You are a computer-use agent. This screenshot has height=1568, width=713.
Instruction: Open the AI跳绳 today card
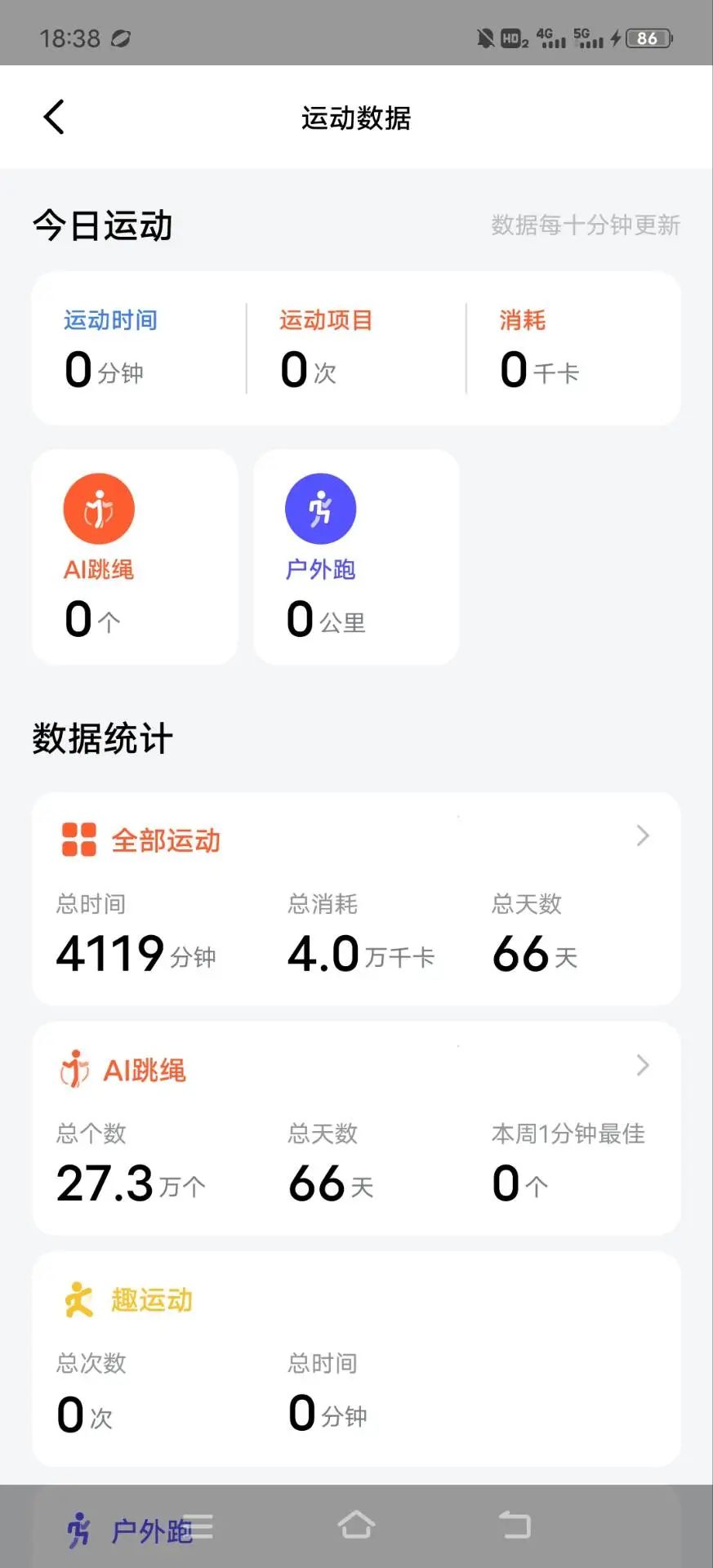135,557
